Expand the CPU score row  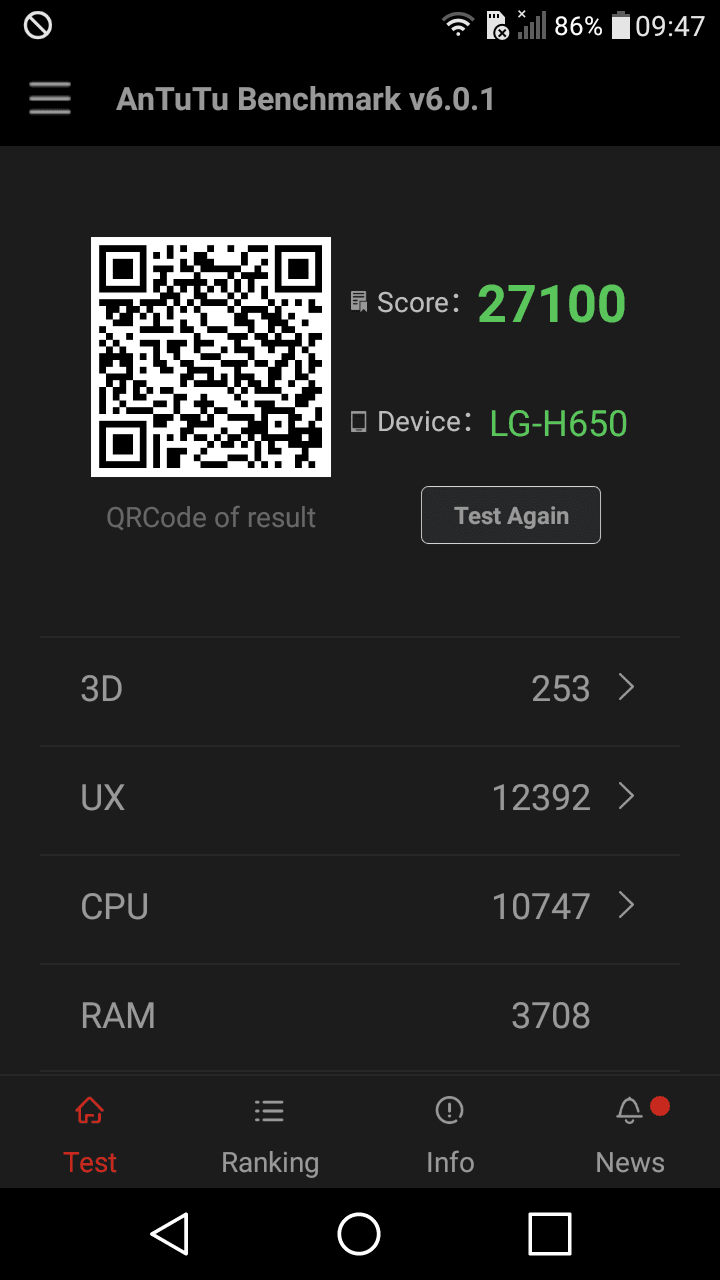360,907
